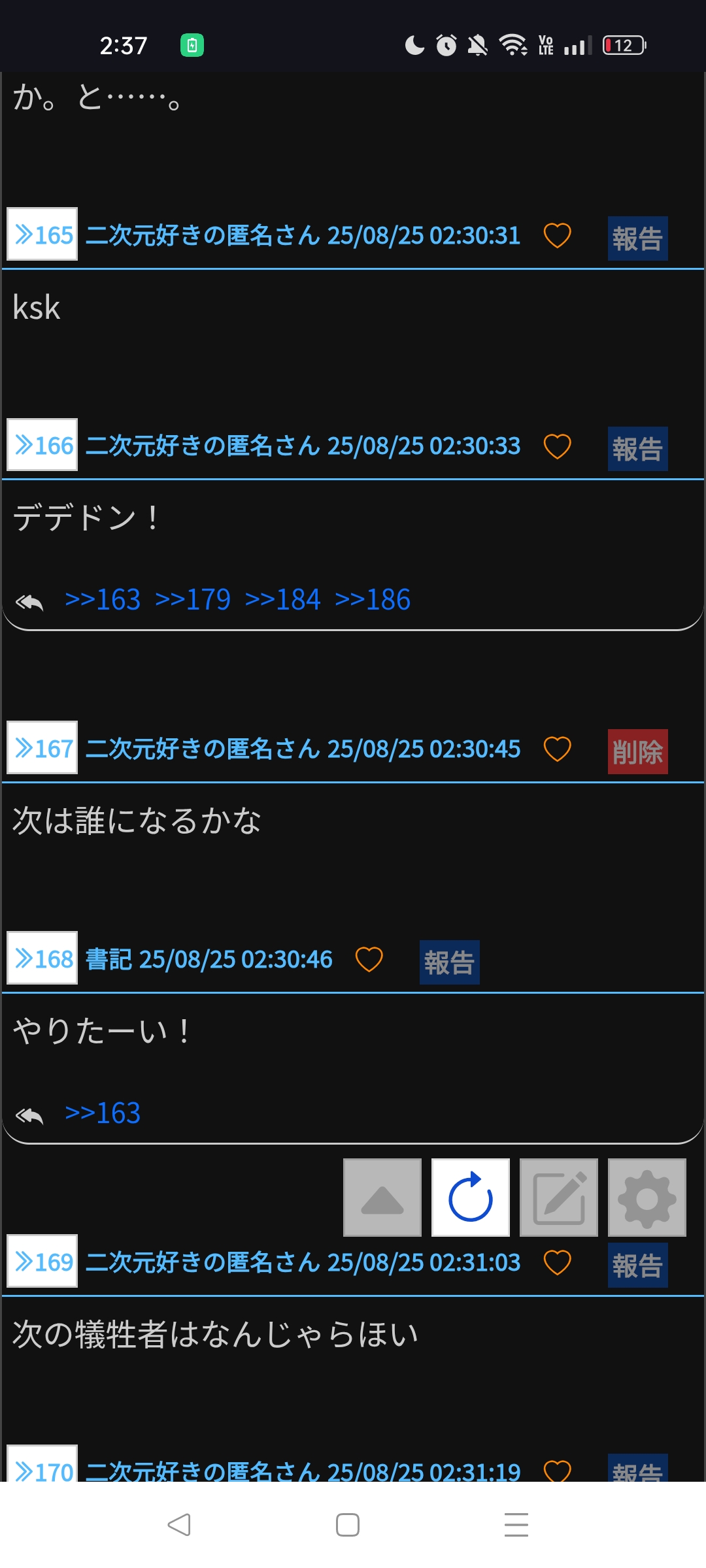Open reply link >>186 under post 166
The width and height of the screenshot is (706, 1568).
coord(373,600)
